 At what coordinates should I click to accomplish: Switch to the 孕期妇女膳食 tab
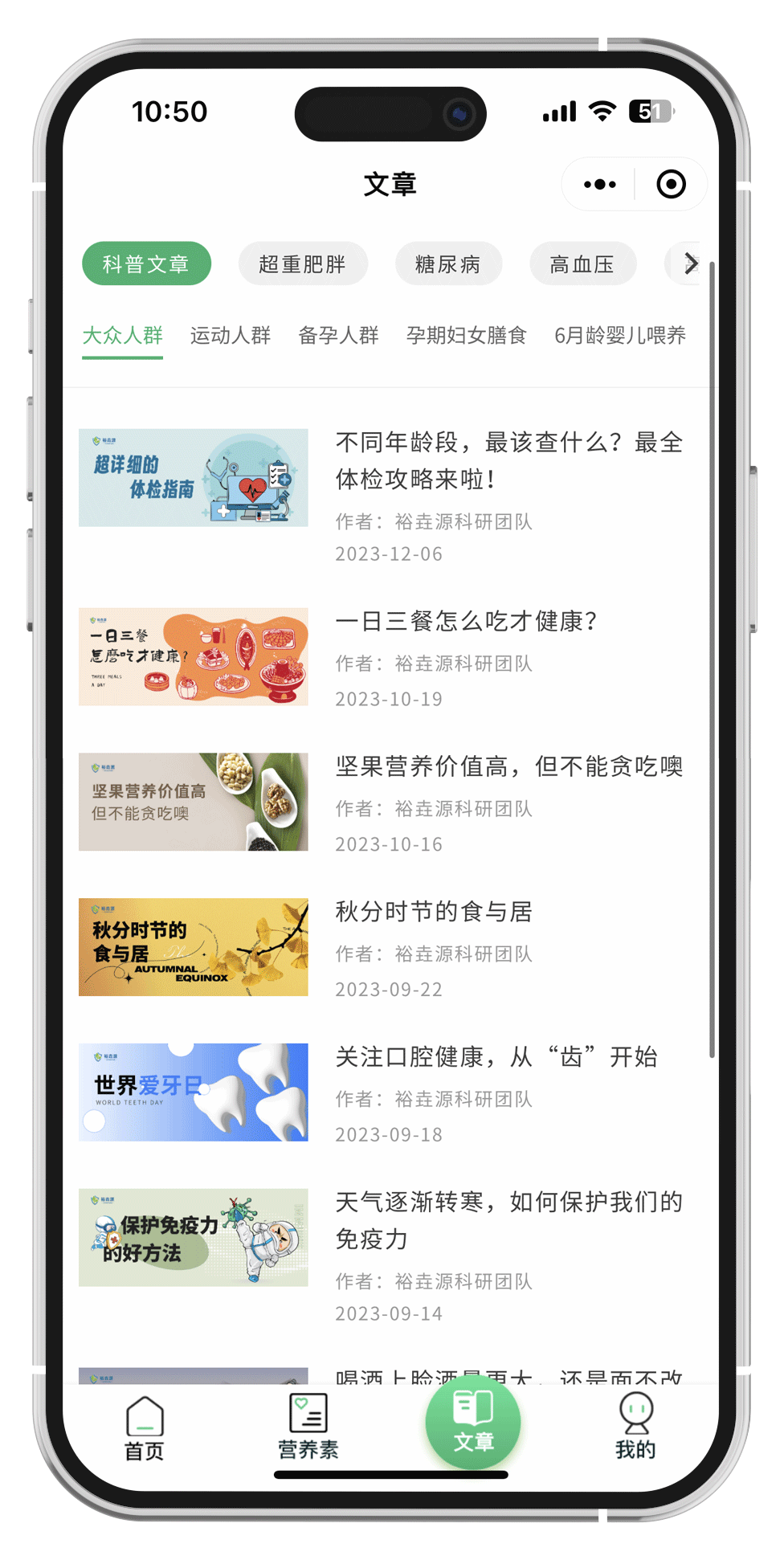point(466,335)
